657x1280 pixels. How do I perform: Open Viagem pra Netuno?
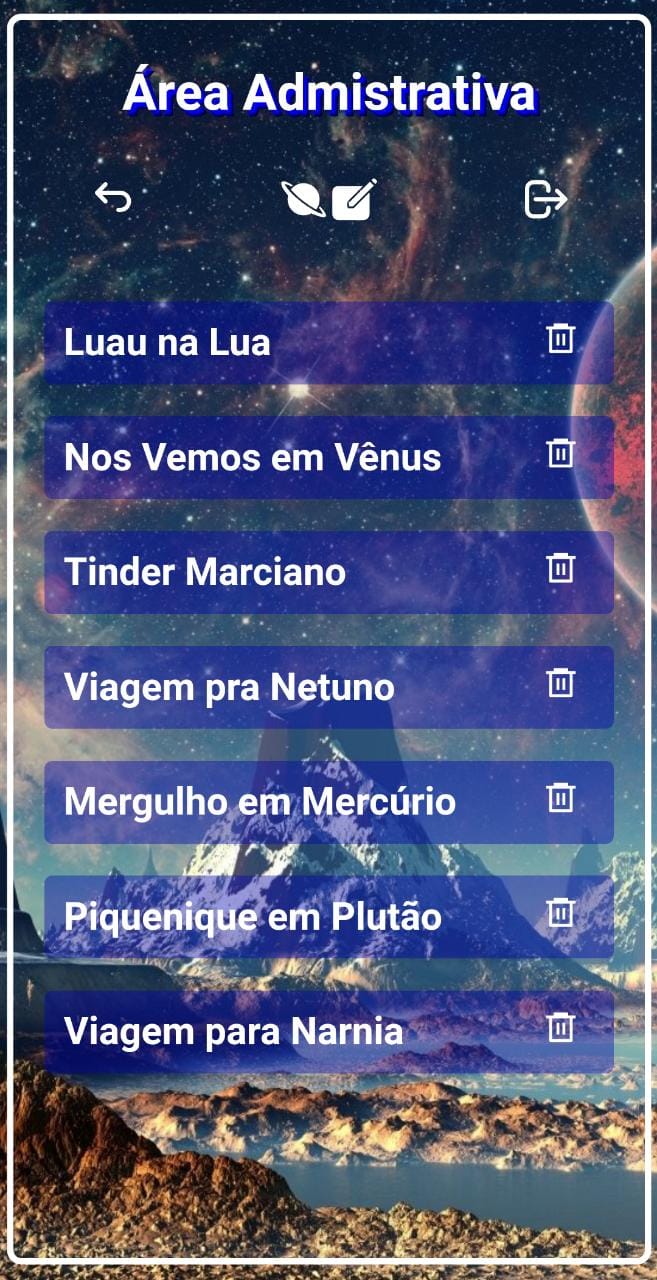(x=229, y=688)
